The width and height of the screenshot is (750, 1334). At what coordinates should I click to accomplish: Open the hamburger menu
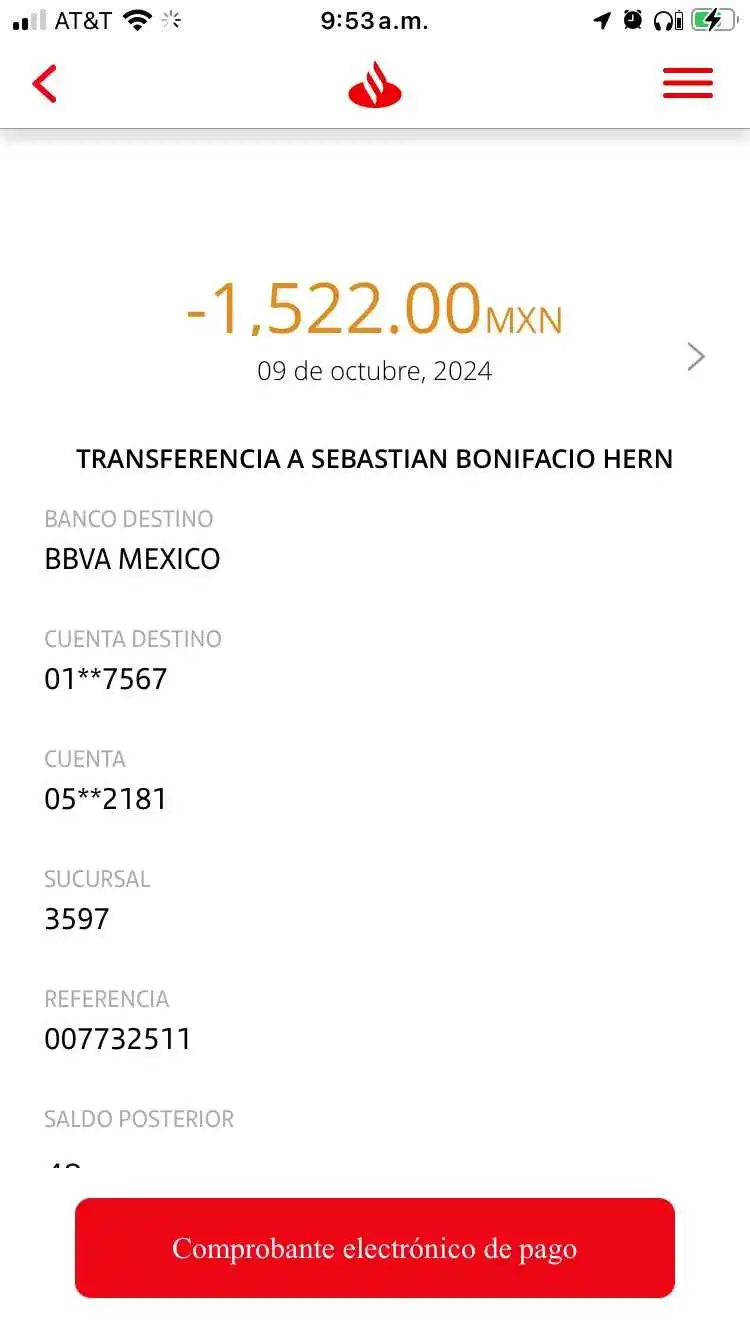(687, 84)
